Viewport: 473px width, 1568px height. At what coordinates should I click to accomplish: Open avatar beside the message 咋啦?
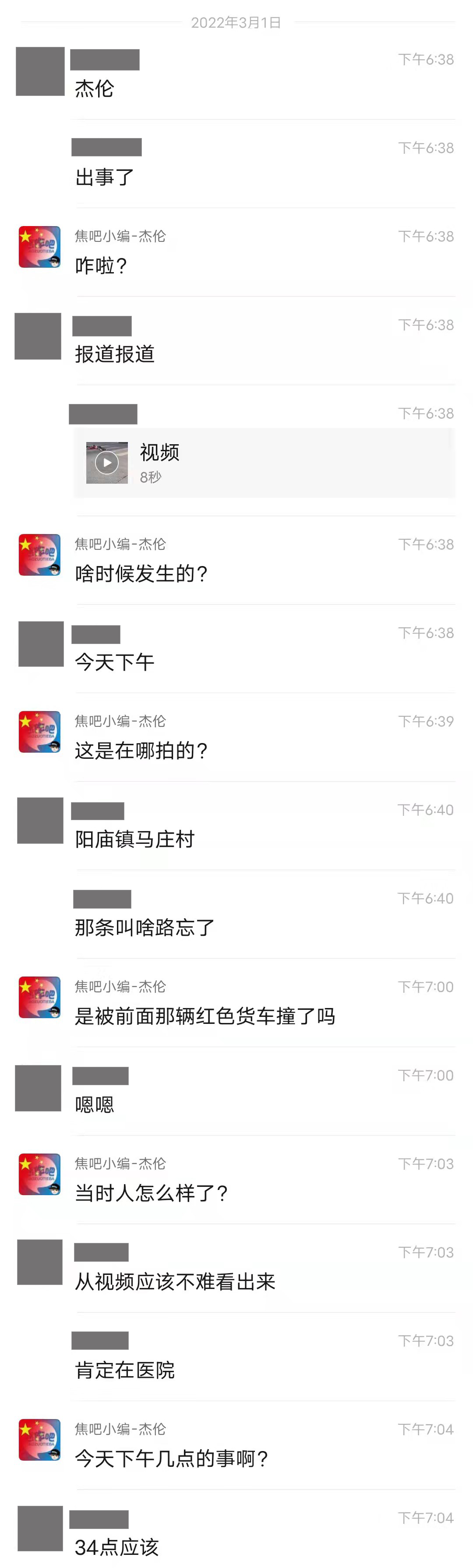tap(39, 247)
